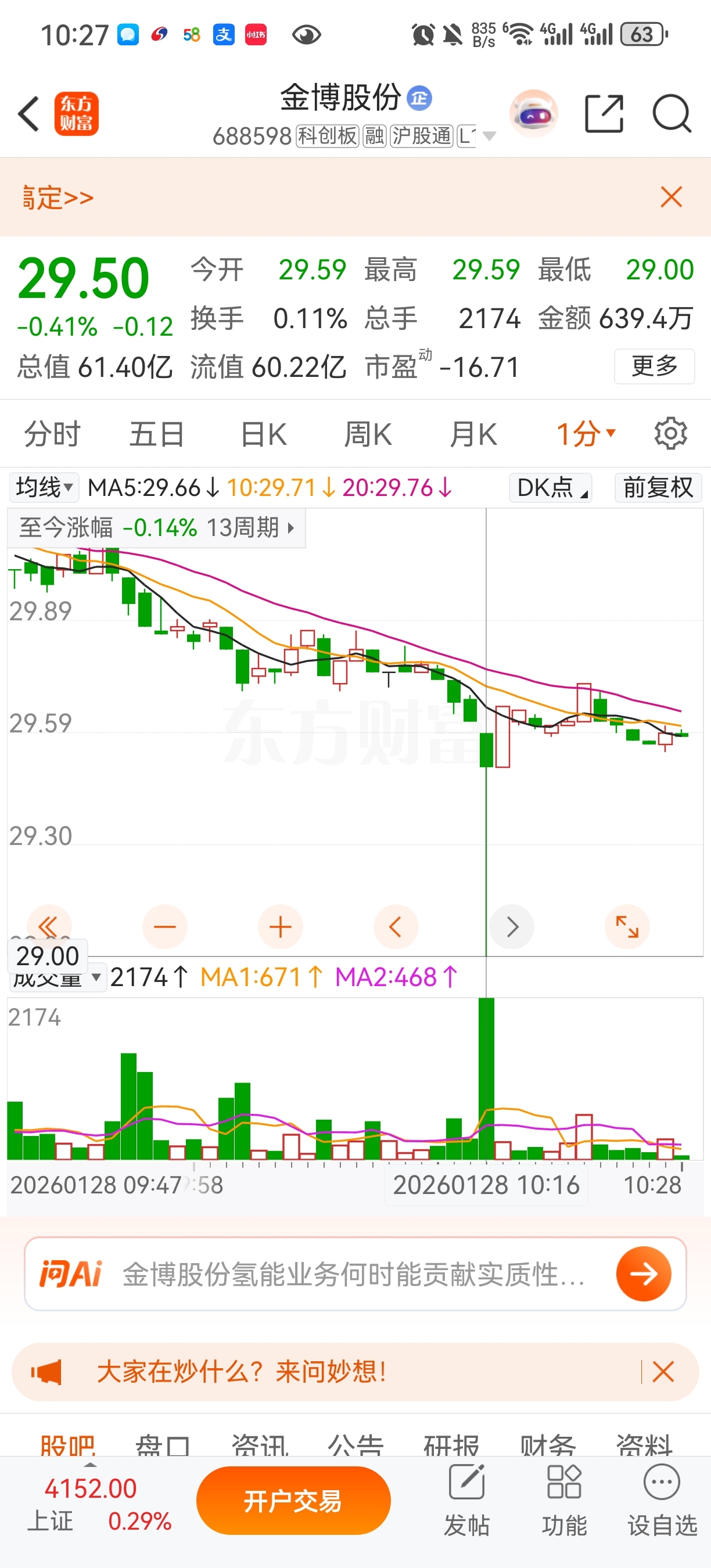The image size is (711, 1568).
Task: Open the 前复权 adjustment option
Action: click(x=658, y=488)
